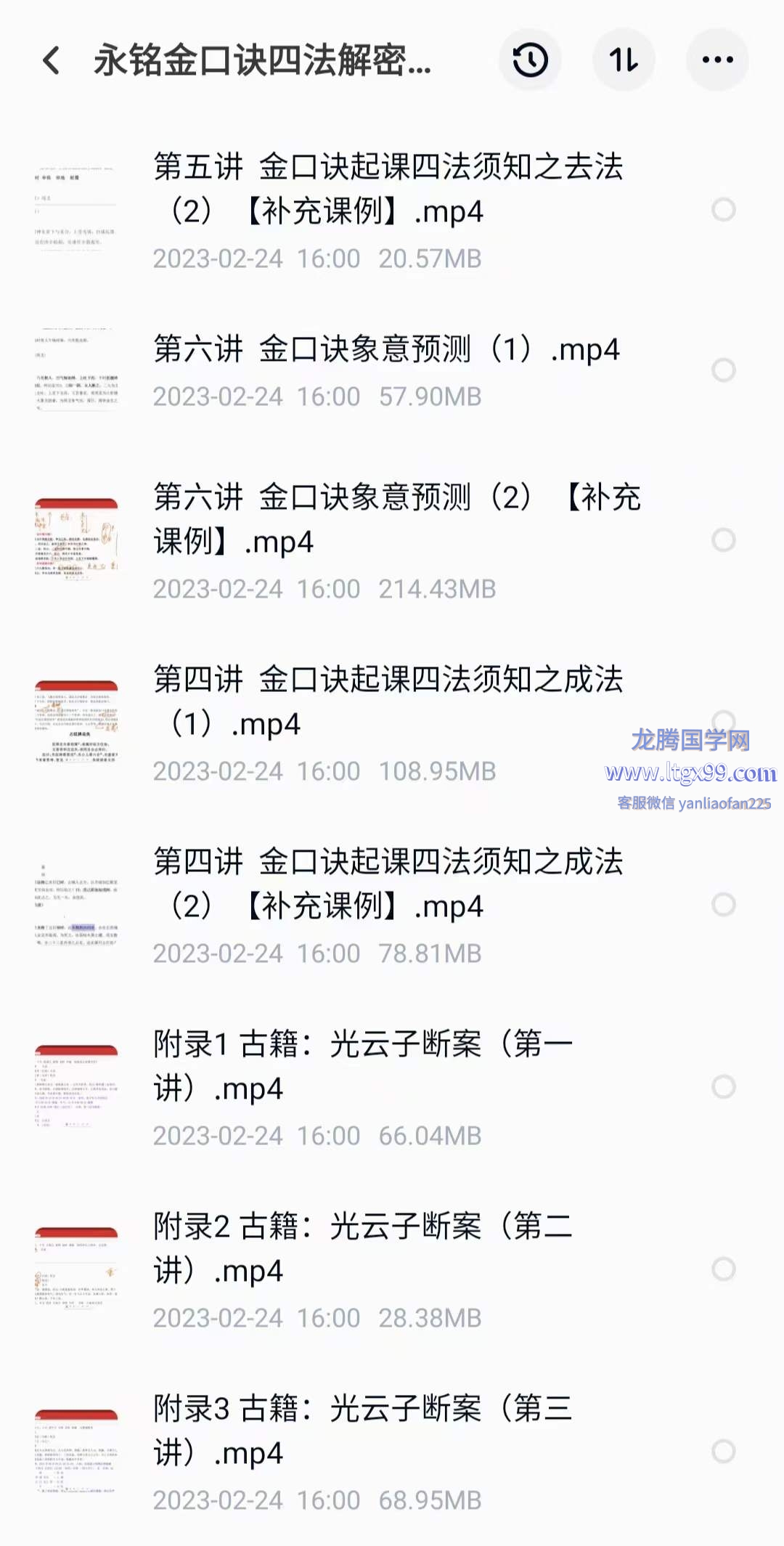This screenshot has width=784, height=1546.
Task: Select the 214.43MB 第六讲（2）file circle
Action: 723,540
